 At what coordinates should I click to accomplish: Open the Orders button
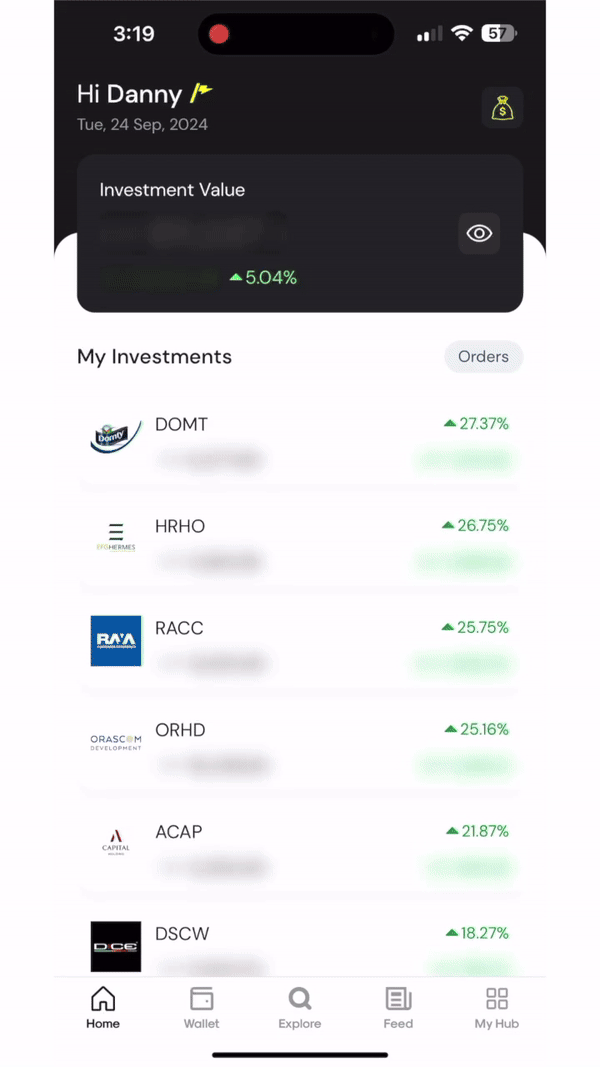pyautogui.click(x=483, y=357)
